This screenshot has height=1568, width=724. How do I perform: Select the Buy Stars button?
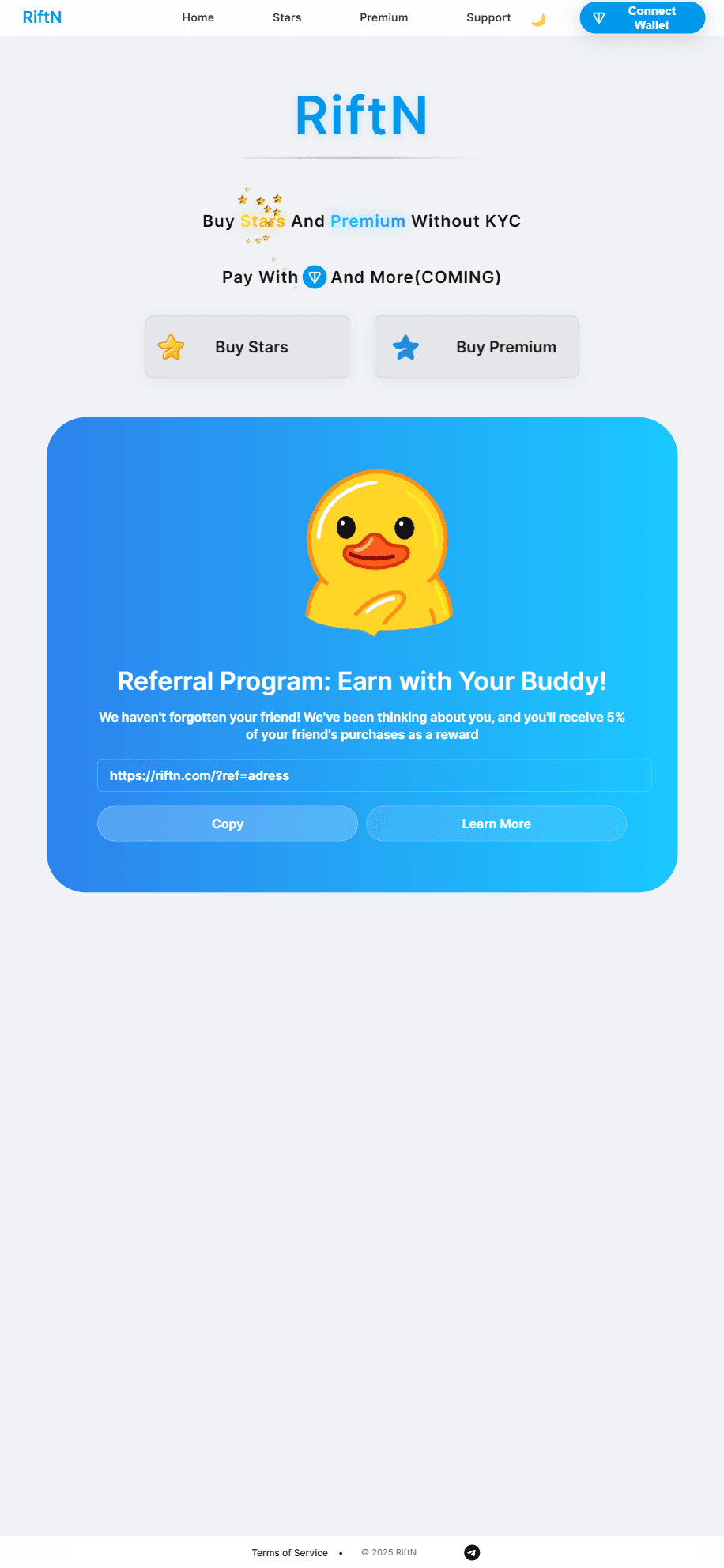247,347
